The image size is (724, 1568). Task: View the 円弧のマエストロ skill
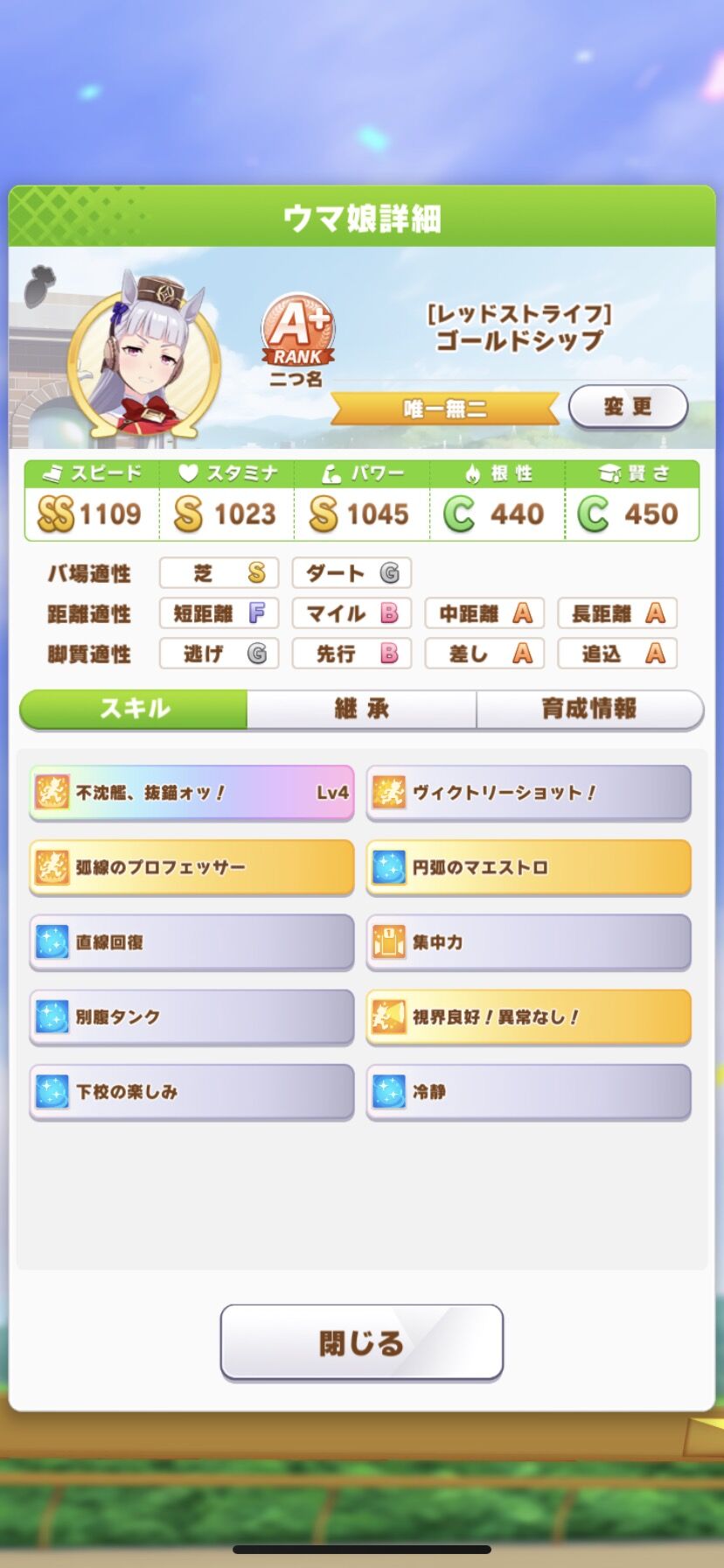coord(528,867)
